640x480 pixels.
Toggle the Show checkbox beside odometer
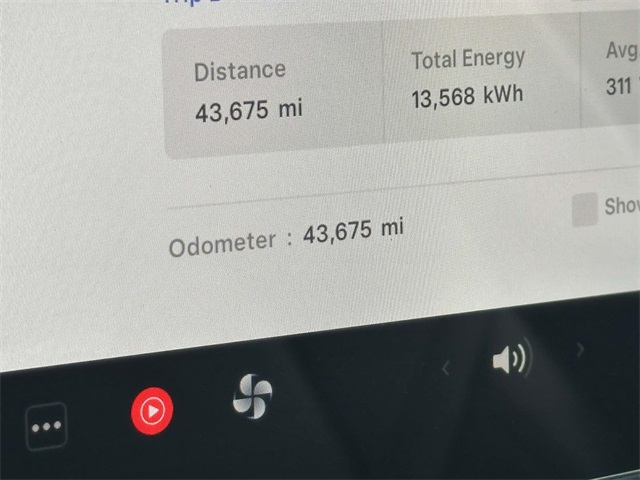click(585, 210)
